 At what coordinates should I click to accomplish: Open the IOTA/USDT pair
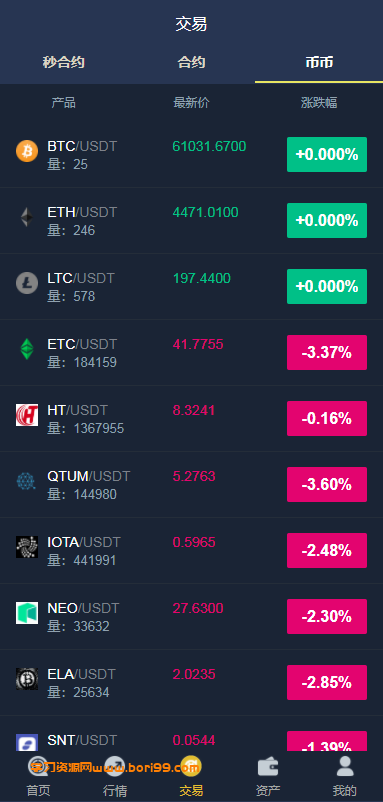tap(191, 550)
